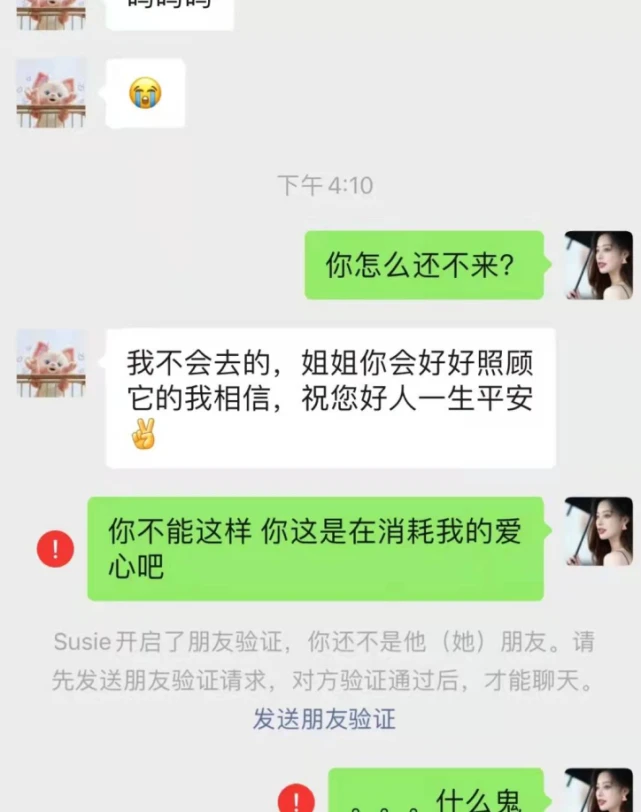Tap the 发送朋友验证 link
The image size is (641, 812).
click(x=324, y=718)
